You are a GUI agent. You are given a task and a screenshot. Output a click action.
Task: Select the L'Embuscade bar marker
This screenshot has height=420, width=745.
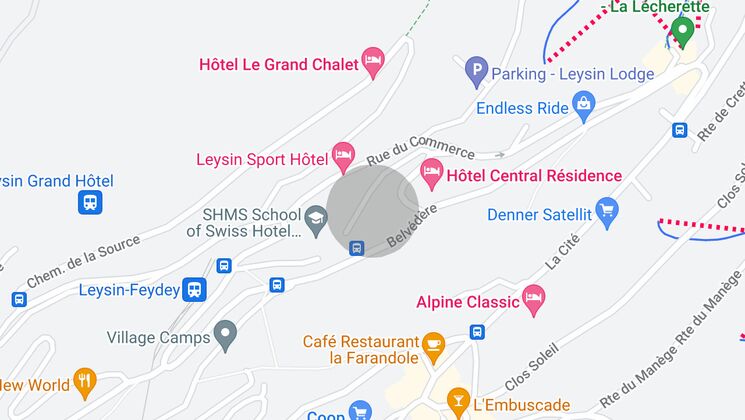tap(458, 401)
